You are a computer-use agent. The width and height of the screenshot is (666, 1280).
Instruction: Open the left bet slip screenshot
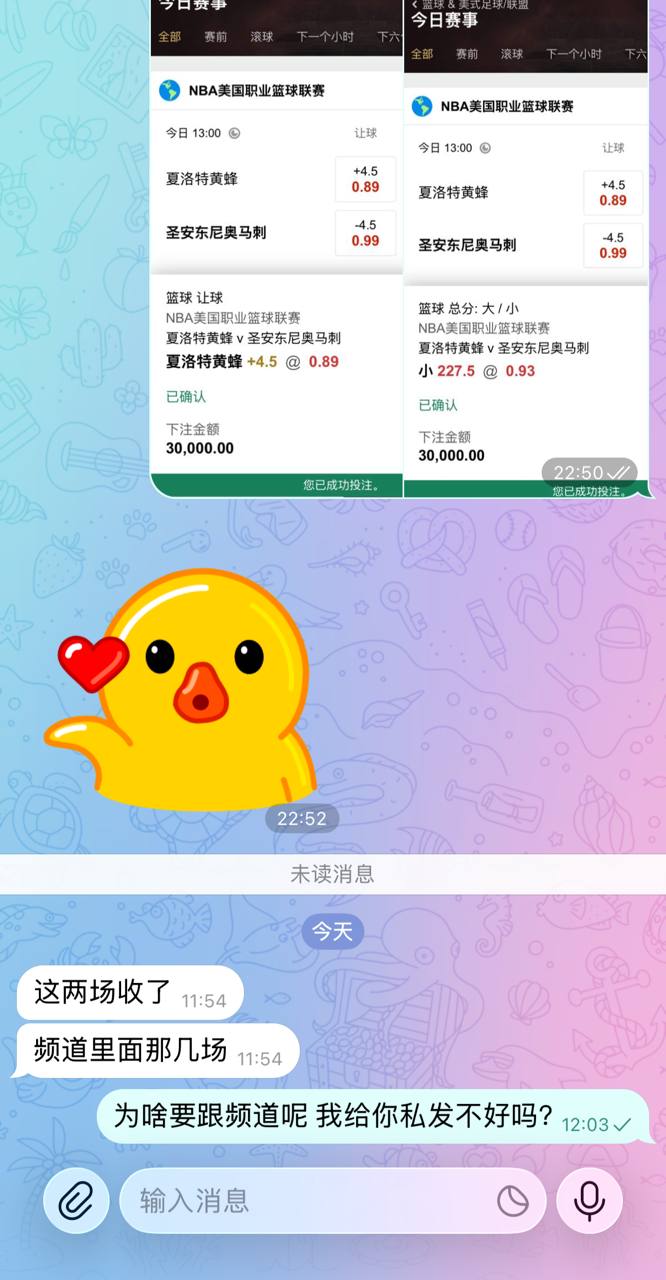pyautogui.click(x=276, y=250)
